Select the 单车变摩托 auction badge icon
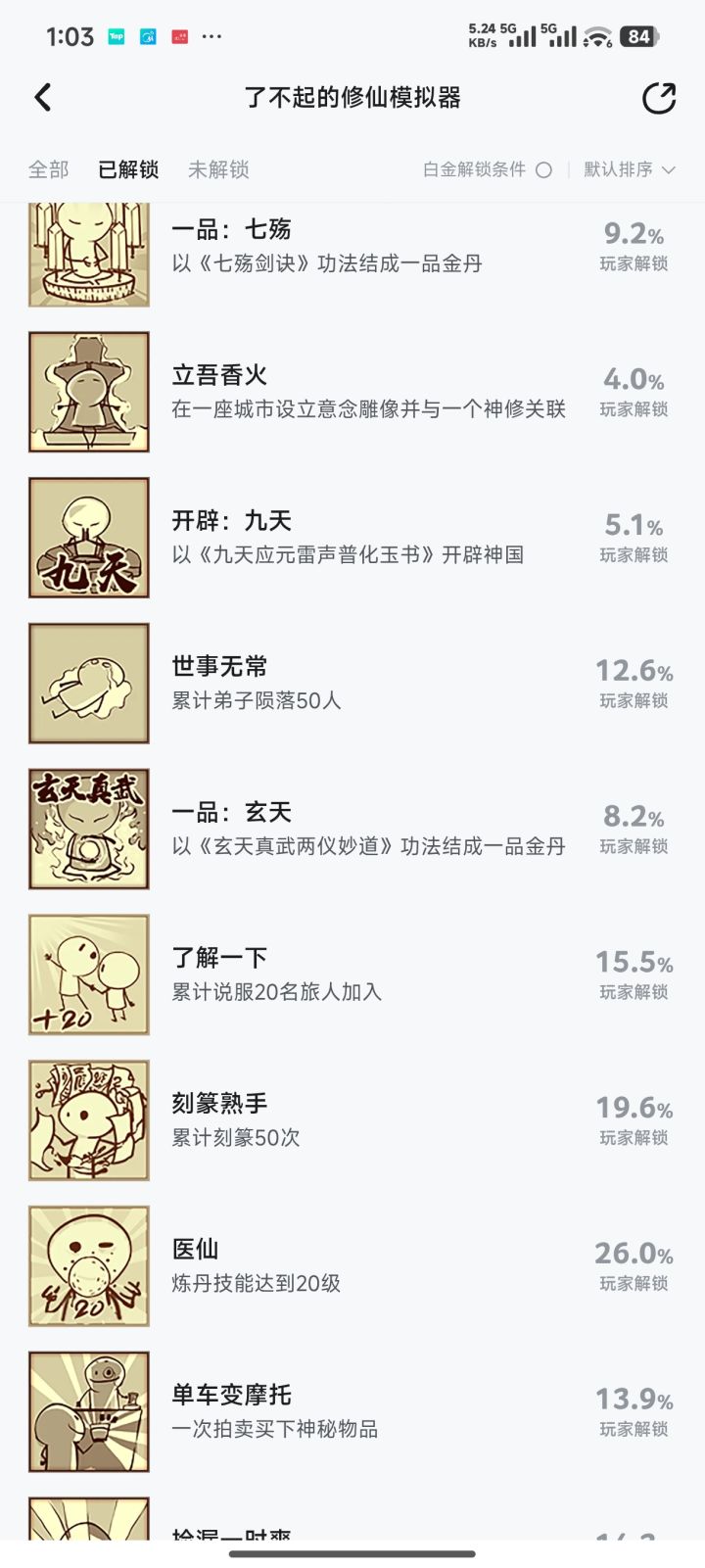Screen dimensions: 705x1568 [x=88, y=1409]
